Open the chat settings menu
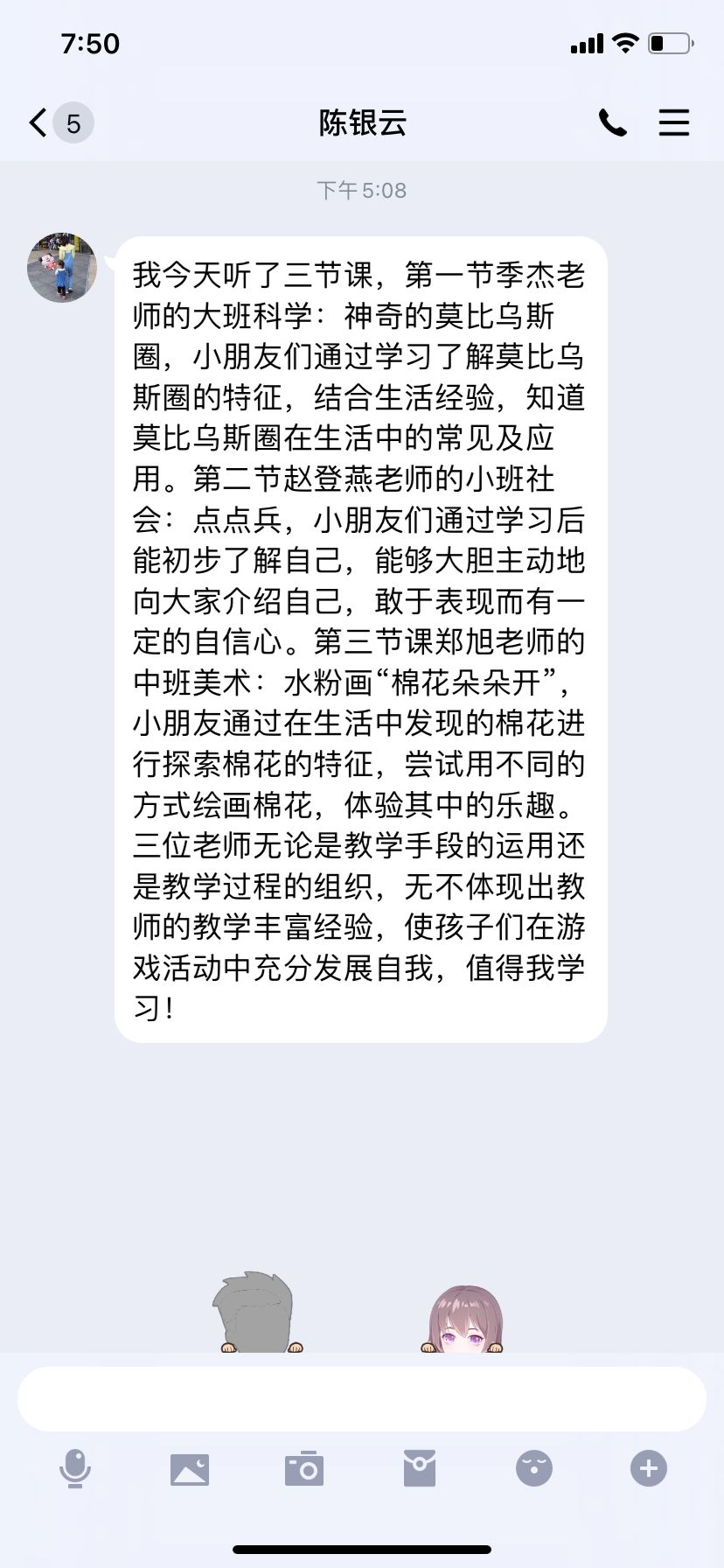This screenshot has height=1568, width=724. coord(673,122)
